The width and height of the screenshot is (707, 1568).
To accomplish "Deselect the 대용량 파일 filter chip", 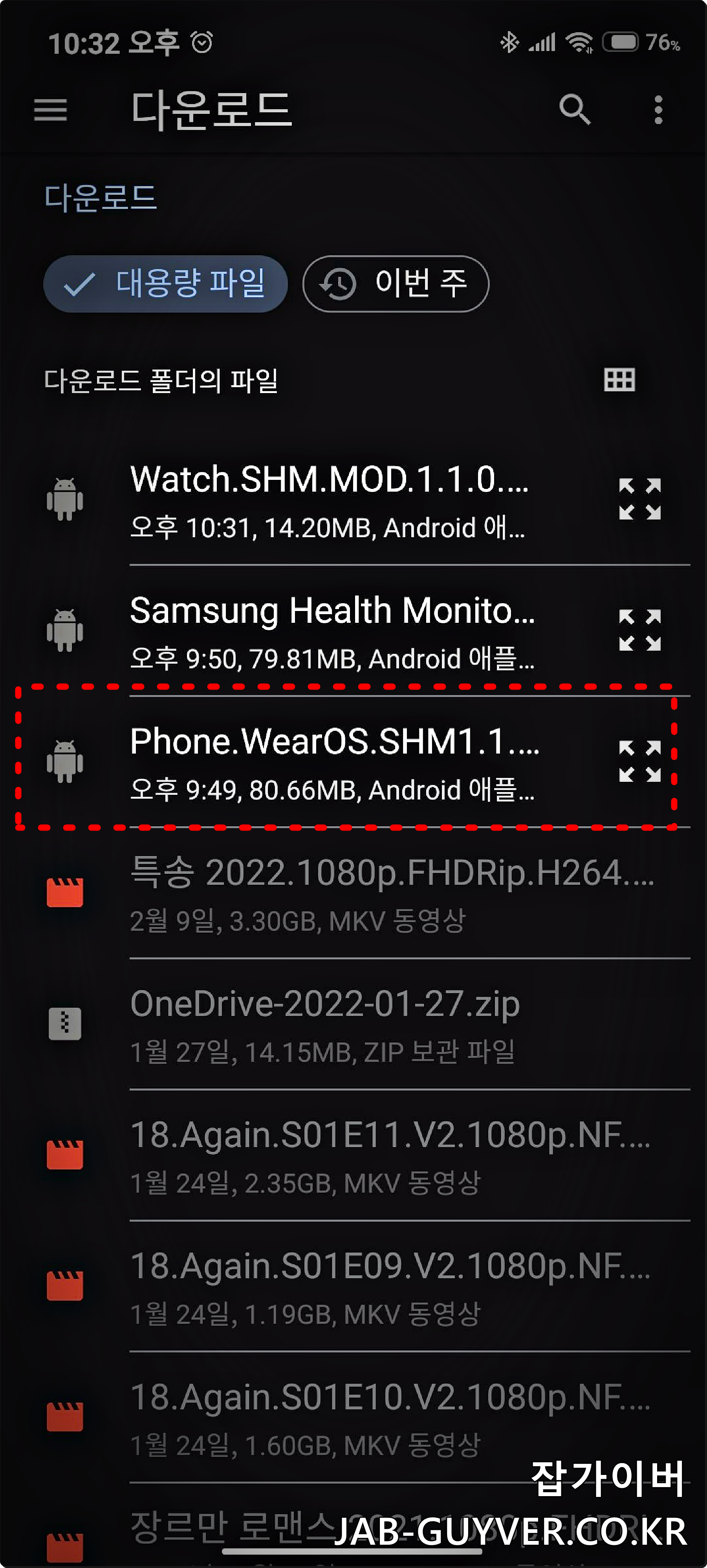I will click(166, 284).
